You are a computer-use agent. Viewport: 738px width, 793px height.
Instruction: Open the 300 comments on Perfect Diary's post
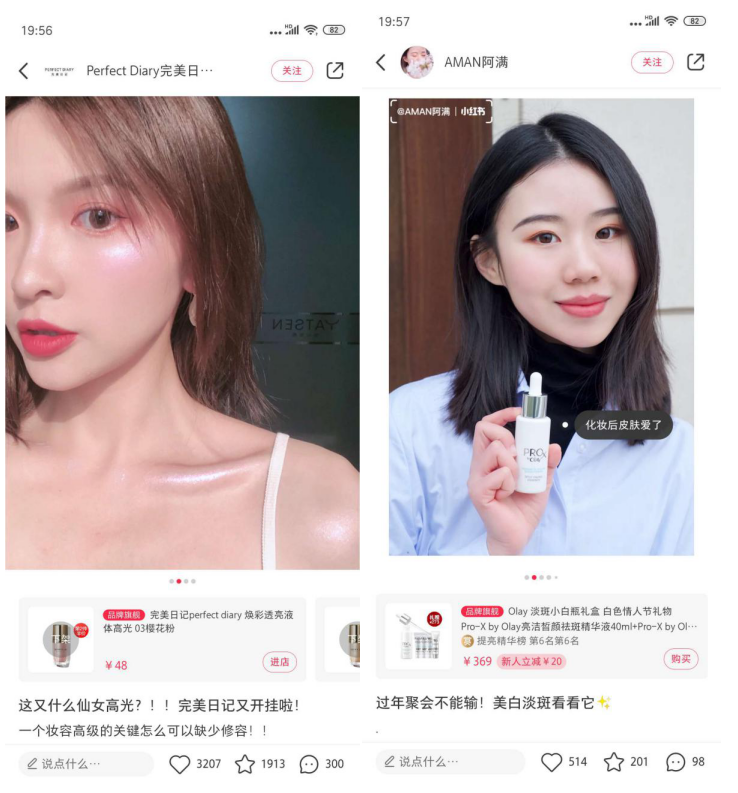point(310,764)
